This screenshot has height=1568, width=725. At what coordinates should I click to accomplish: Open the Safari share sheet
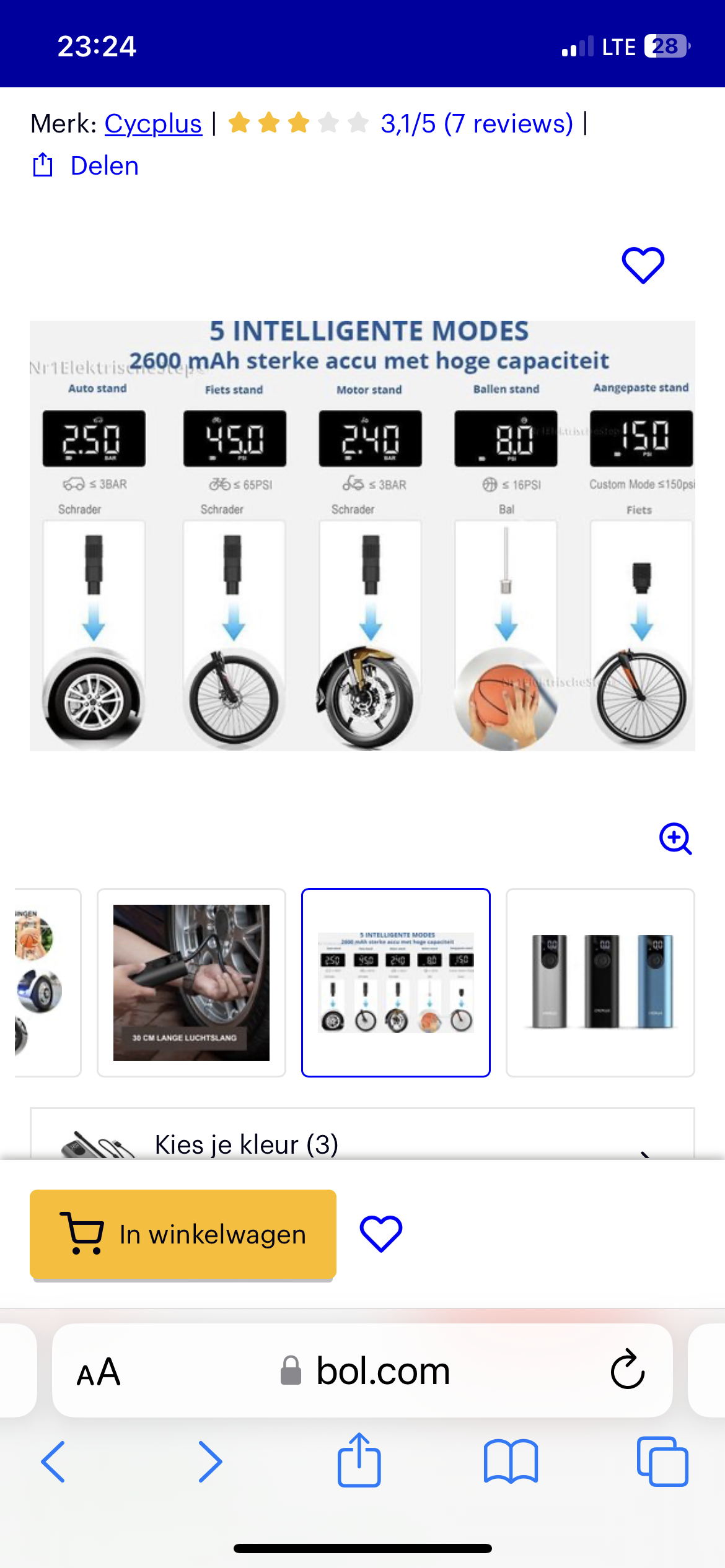click(x=359, y=1460)
